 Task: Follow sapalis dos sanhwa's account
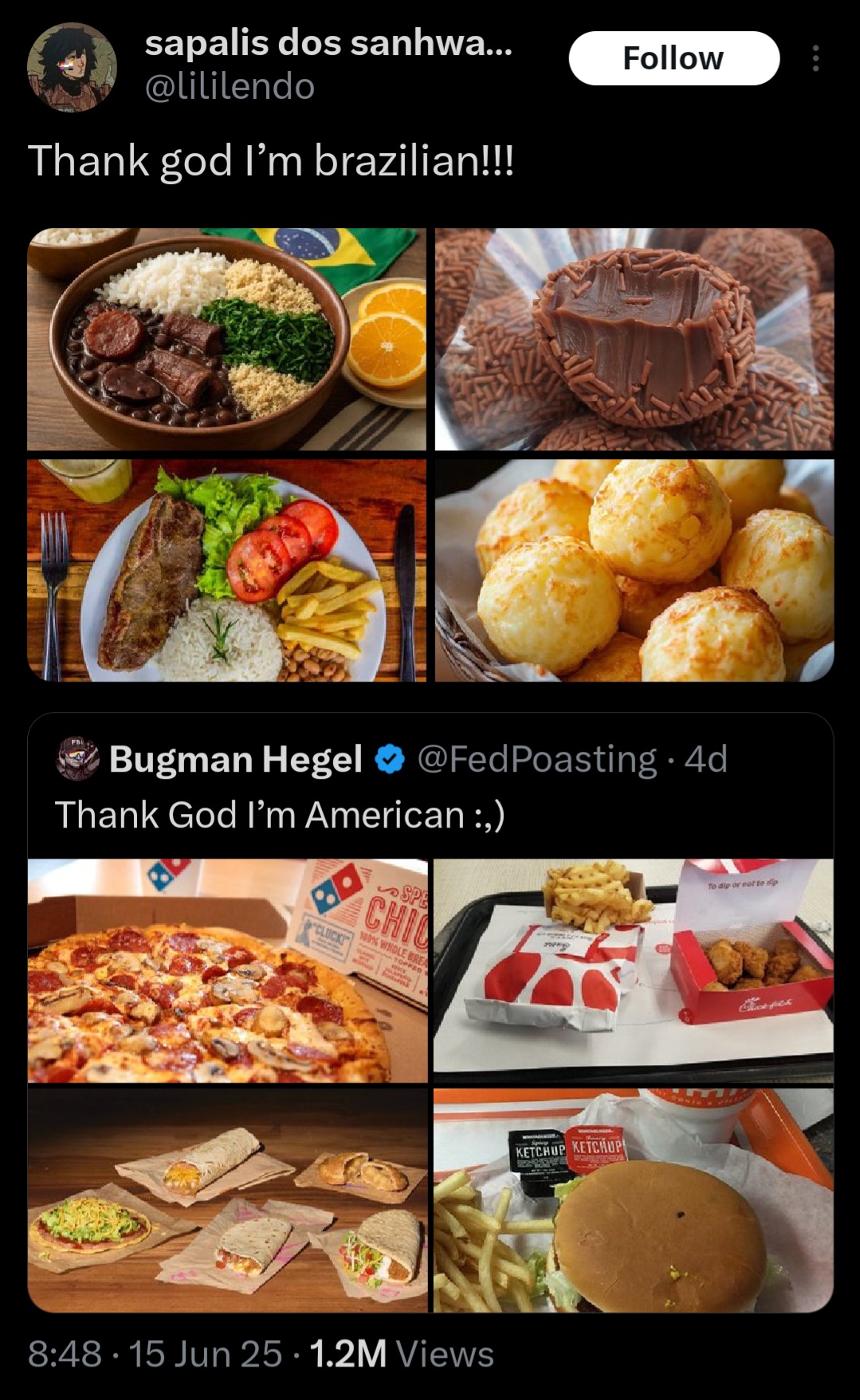[x=673, y=58]
